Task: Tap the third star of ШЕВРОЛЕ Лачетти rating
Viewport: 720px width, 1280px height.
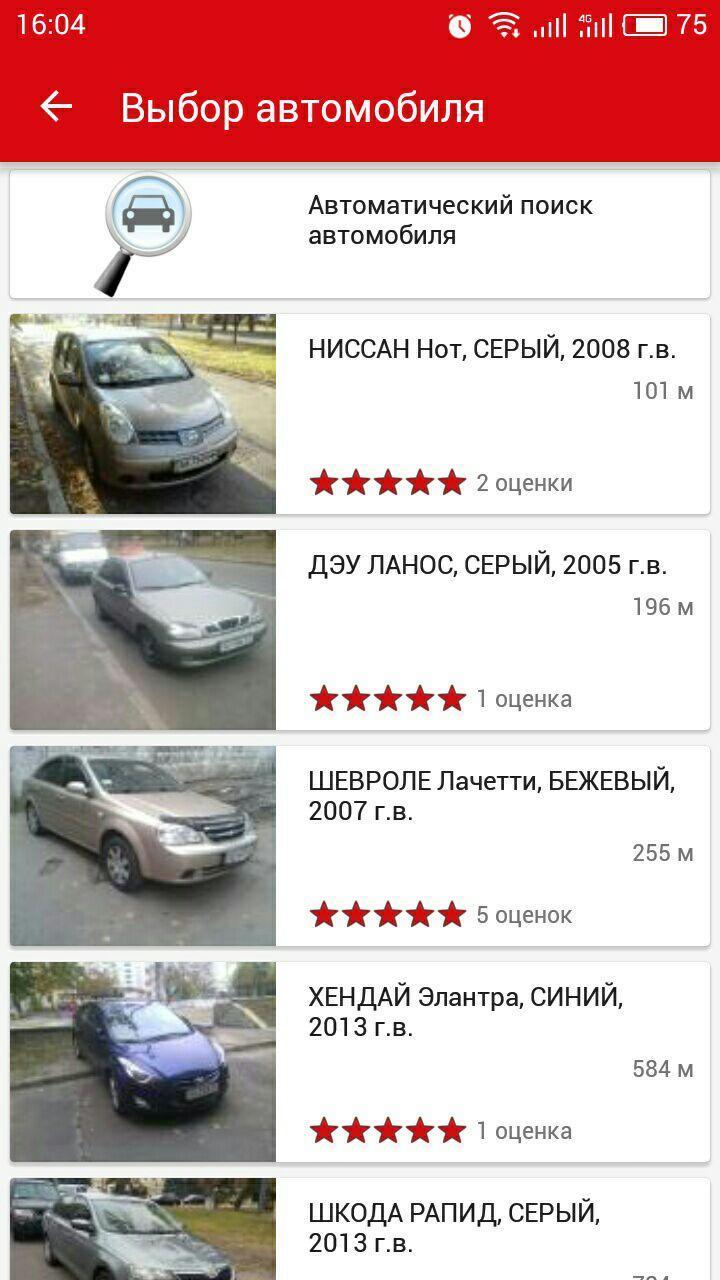Action: click(386, 913)
